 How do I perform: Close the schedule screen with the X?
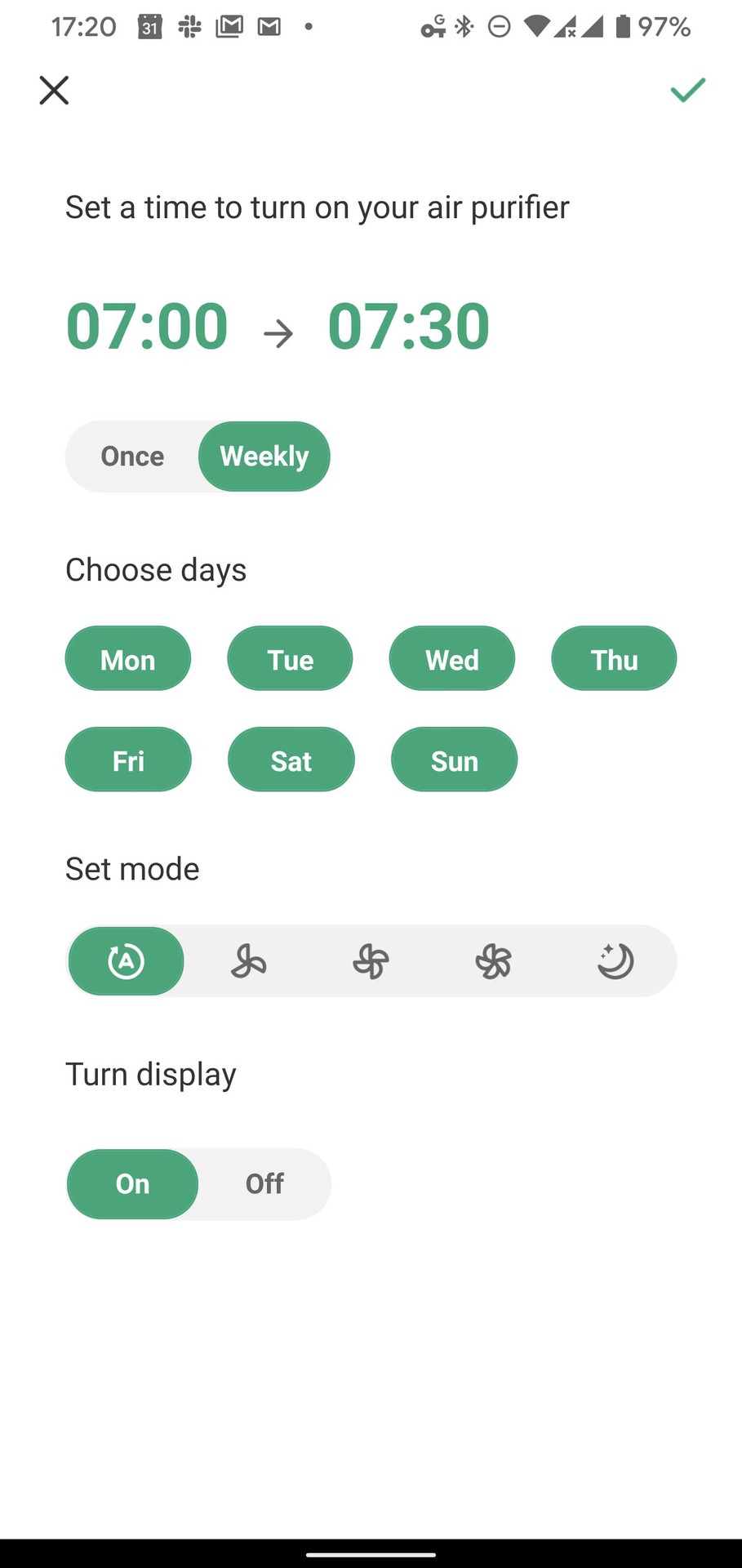click(54, 90)
